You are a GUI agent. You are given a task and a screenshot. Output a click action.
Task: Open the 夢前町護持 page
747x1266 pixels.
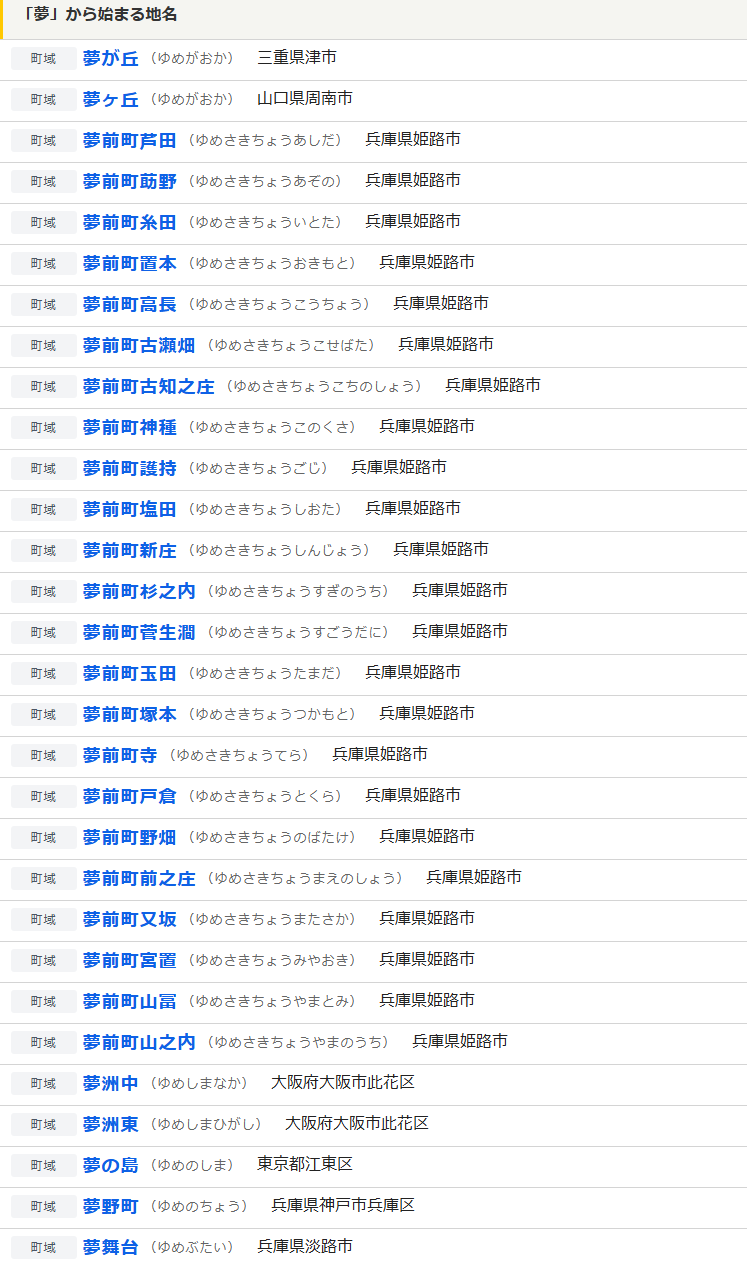[130, 468]
